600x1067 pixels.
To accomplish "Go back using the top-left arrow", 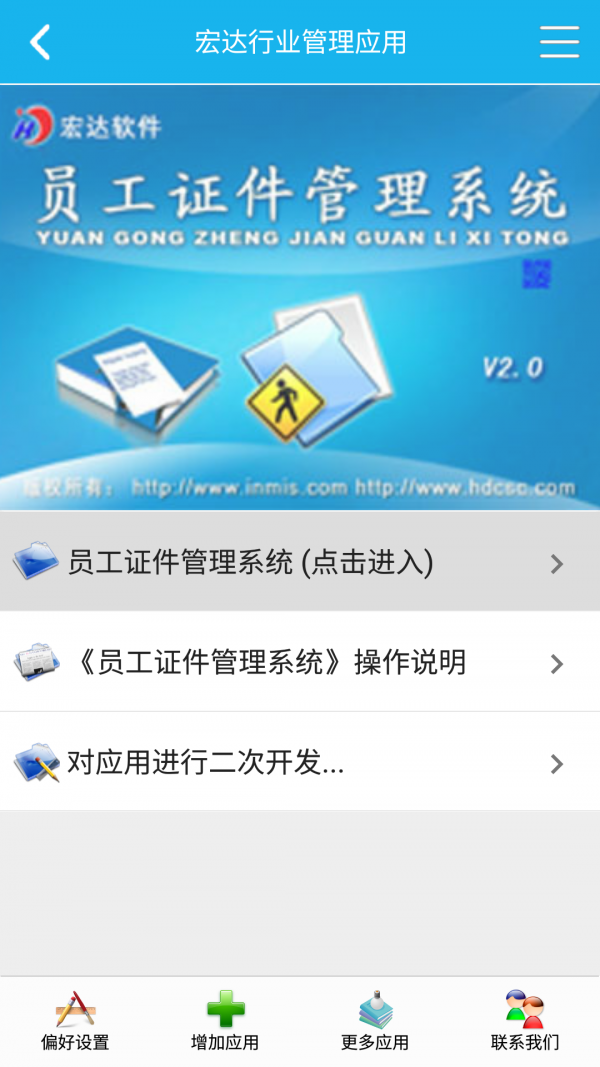I will coord(40,42).
